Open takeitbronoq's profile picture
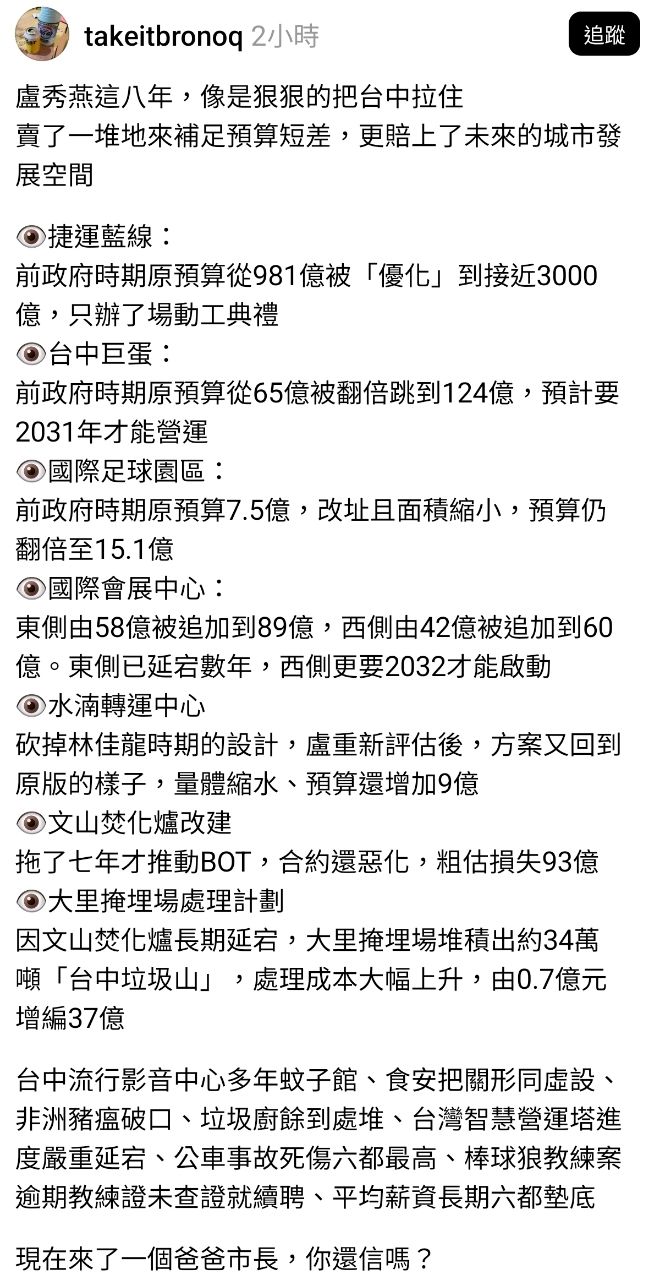The image size is (660, 1280). point(42,34)
